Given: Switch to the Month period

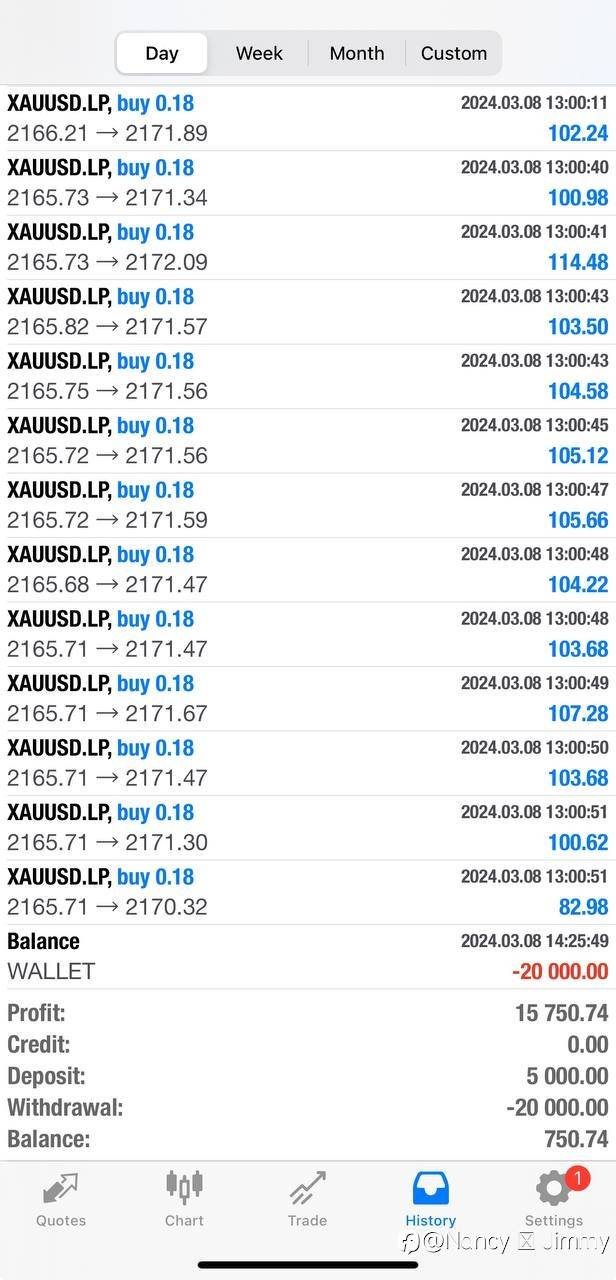Looking at the screenshot, I should (357, 53).
